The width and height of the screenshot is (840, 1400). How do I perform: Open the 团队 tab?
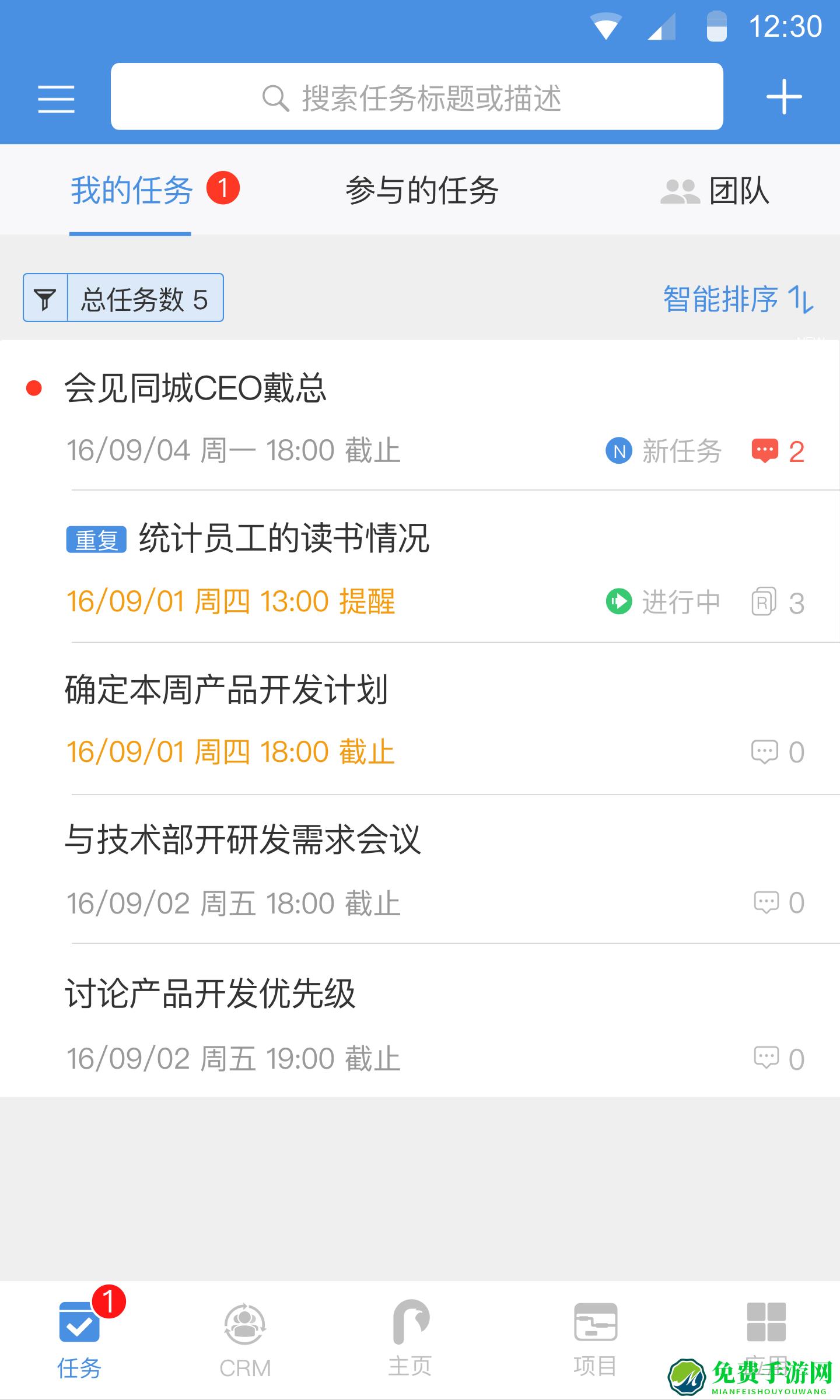click(716, 190)
